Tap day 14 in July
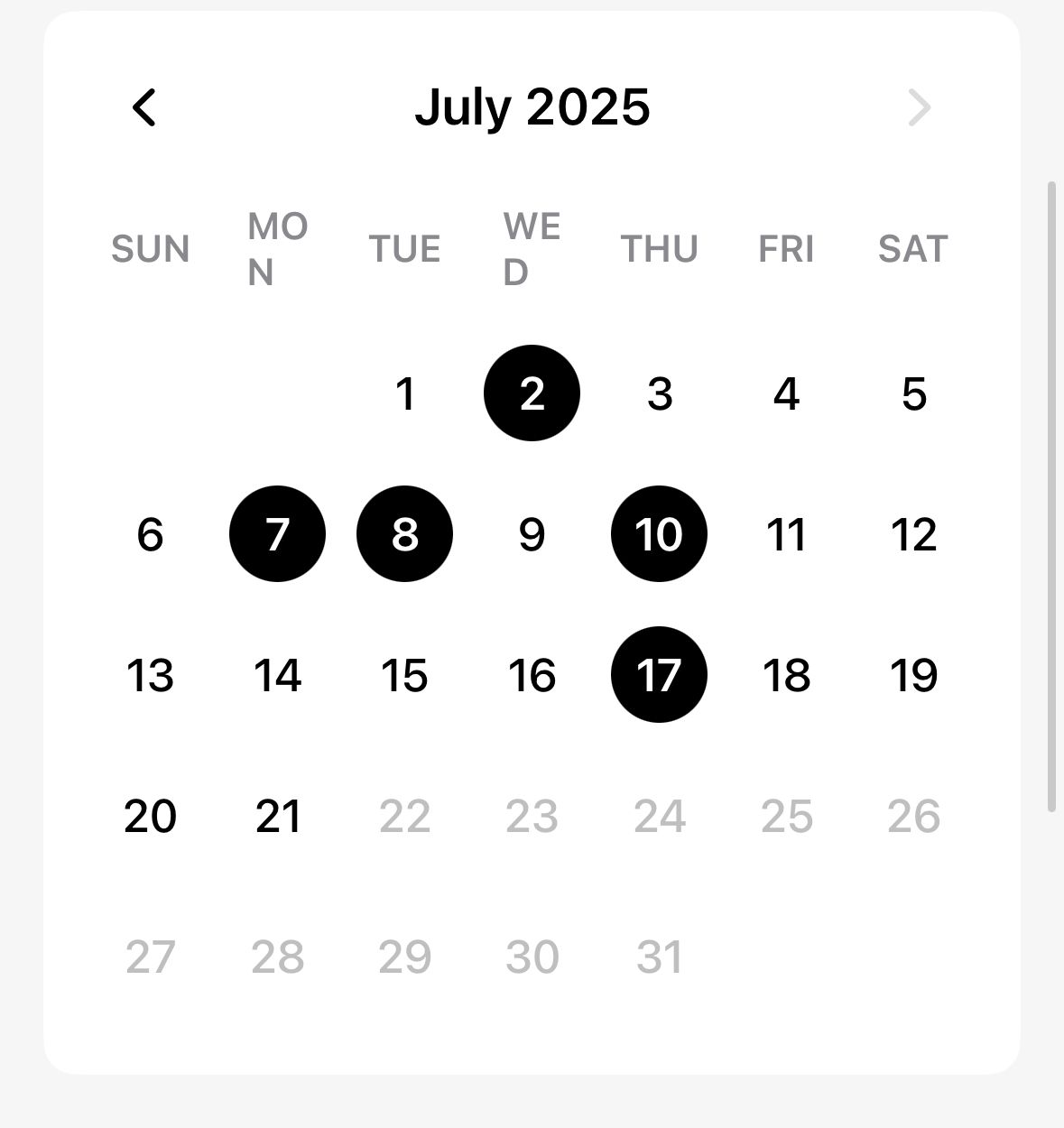The height and width of the screenshot is (1128, 1064). 277,675
